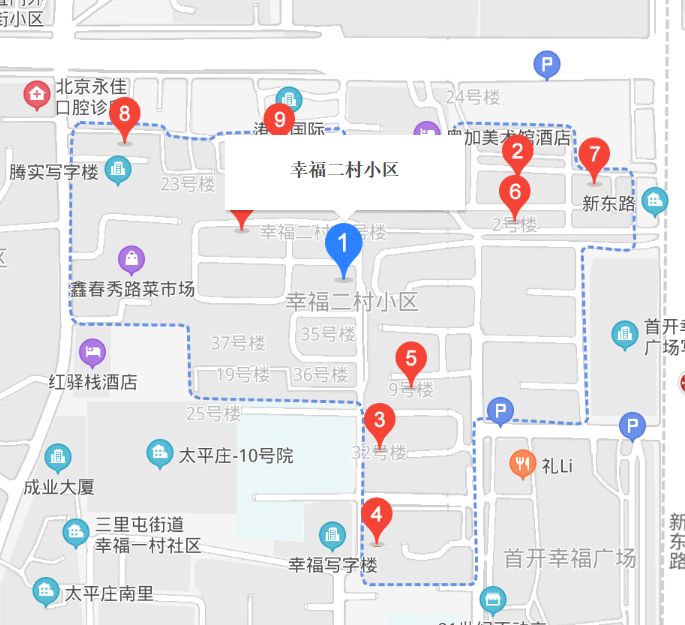Select red map marker number 2
The image size is (685, 625).
point(517,153)
